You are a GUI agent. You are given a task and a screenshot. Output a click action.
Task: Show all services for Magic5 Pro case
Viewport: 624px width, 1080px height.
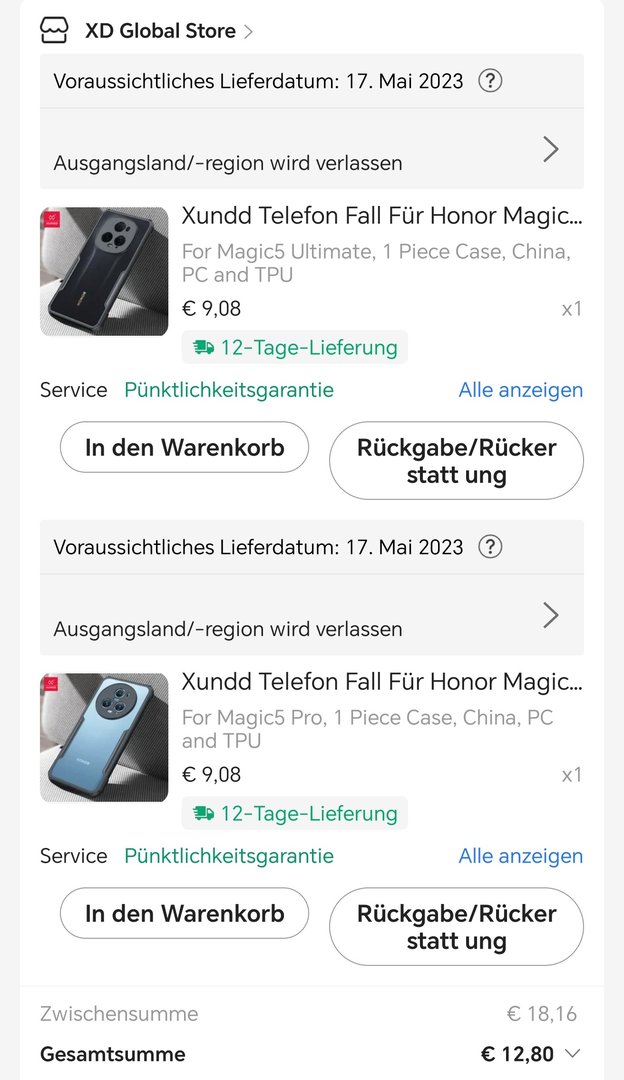tap(520, 856)
